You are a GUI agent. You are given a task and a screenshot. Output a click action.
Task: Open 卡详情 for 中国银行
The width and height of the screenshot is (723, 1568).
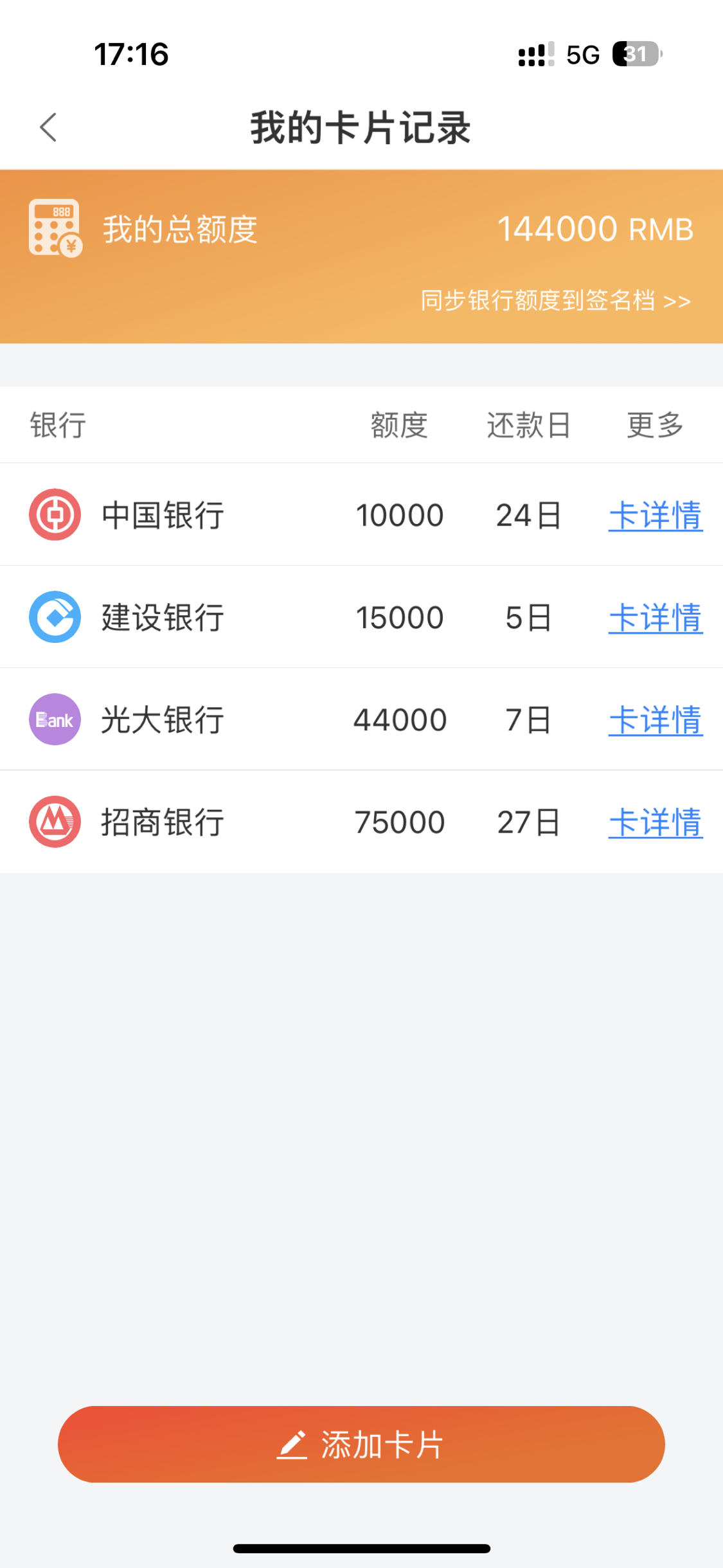coord(656,516)
